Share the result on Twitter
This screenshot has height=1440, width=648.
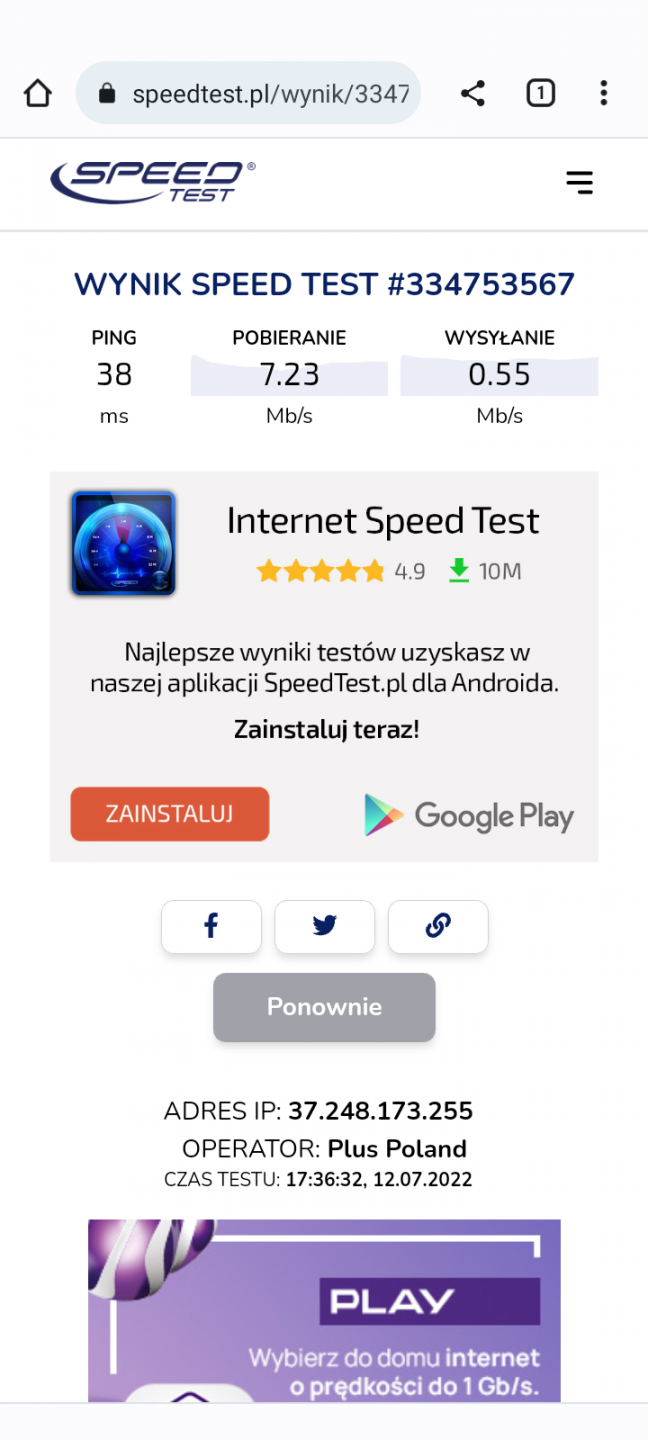click(x=324, y=926)
